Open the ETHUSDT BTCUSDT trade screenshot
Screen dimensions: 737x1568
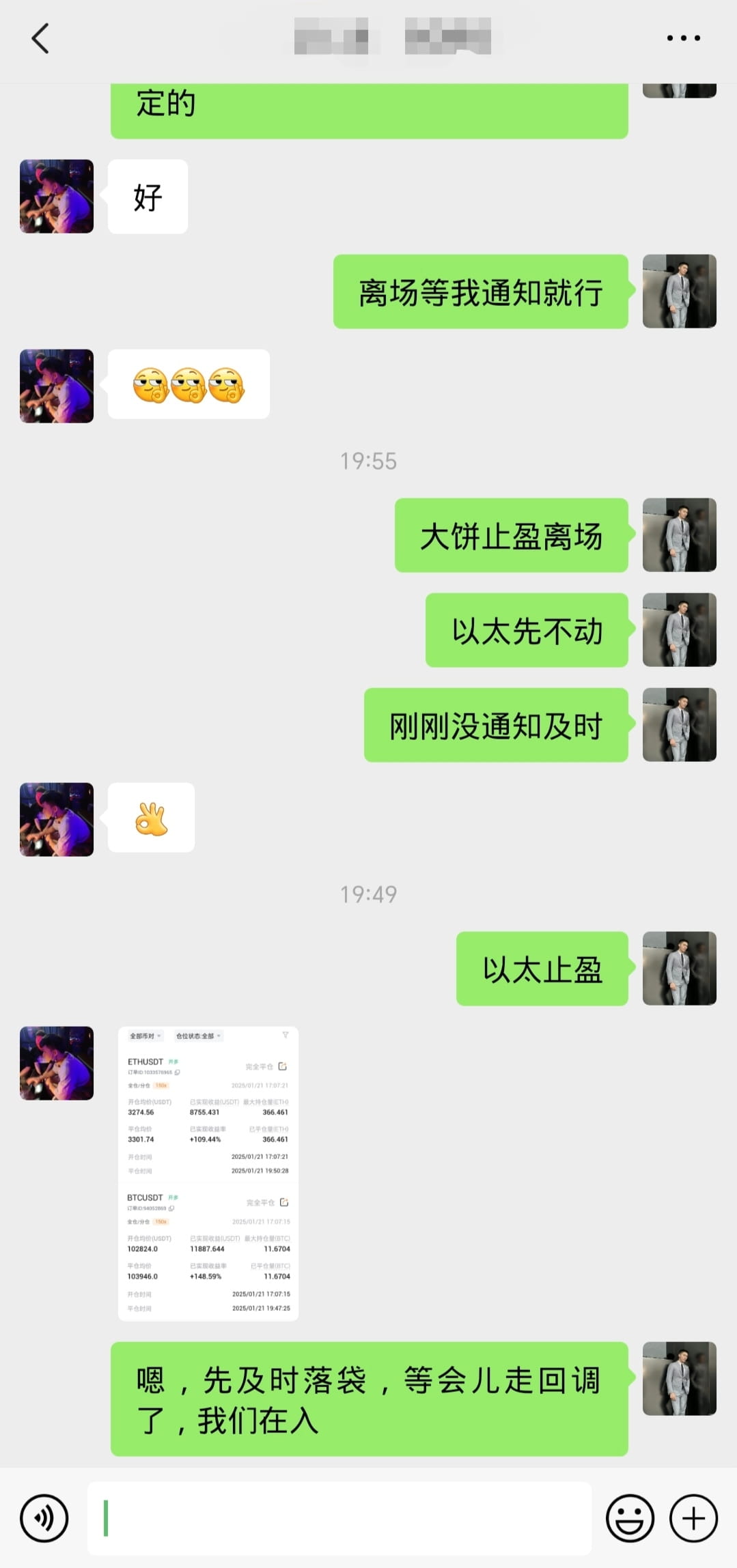coord(208,1173)
